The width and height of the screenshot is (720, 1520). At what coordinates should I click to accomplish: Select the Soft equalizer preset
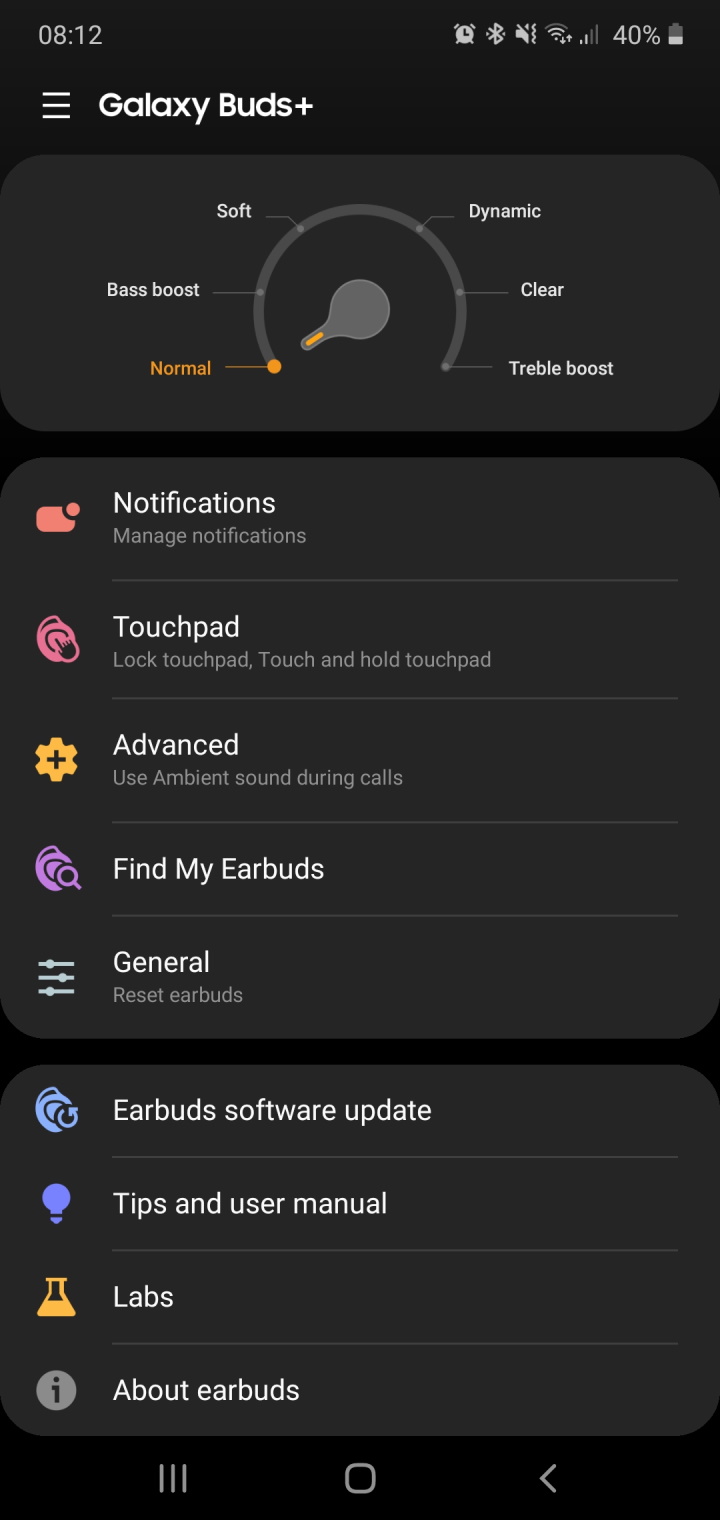point(235,211)
